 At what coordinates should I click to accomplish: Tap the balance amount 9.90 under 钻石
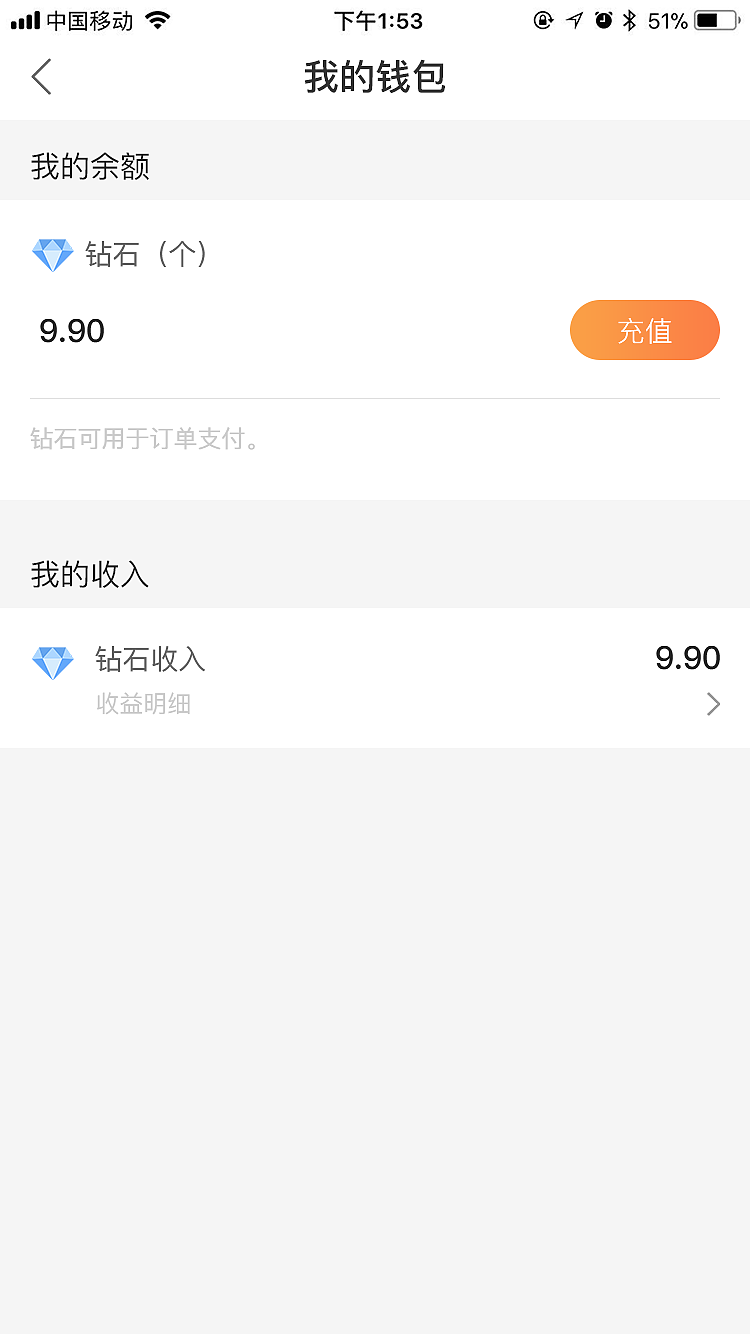(71, 330)
